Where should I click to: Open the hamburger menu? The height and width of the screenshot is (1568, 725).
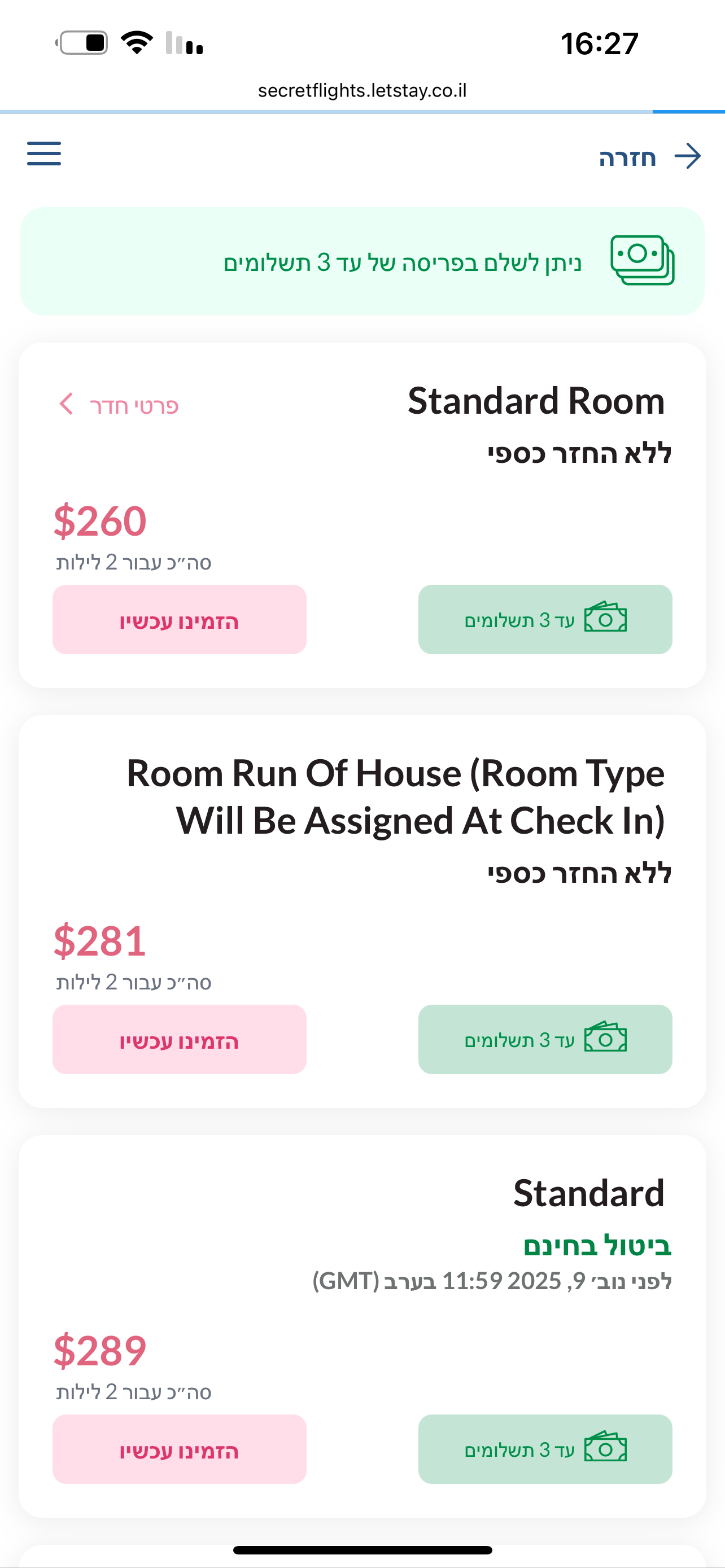44,154
